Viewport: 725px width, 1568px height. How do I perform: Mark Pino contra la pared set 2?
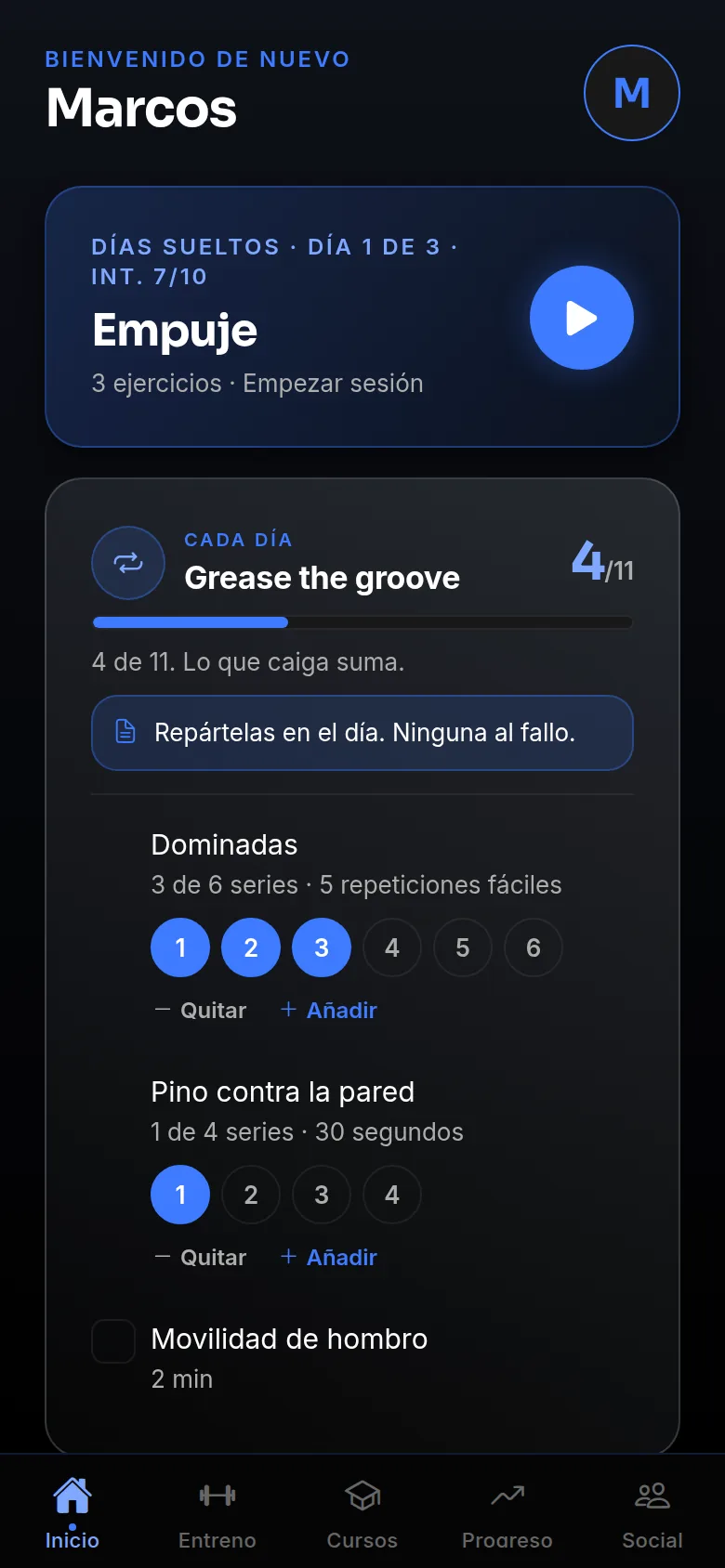251,1195
